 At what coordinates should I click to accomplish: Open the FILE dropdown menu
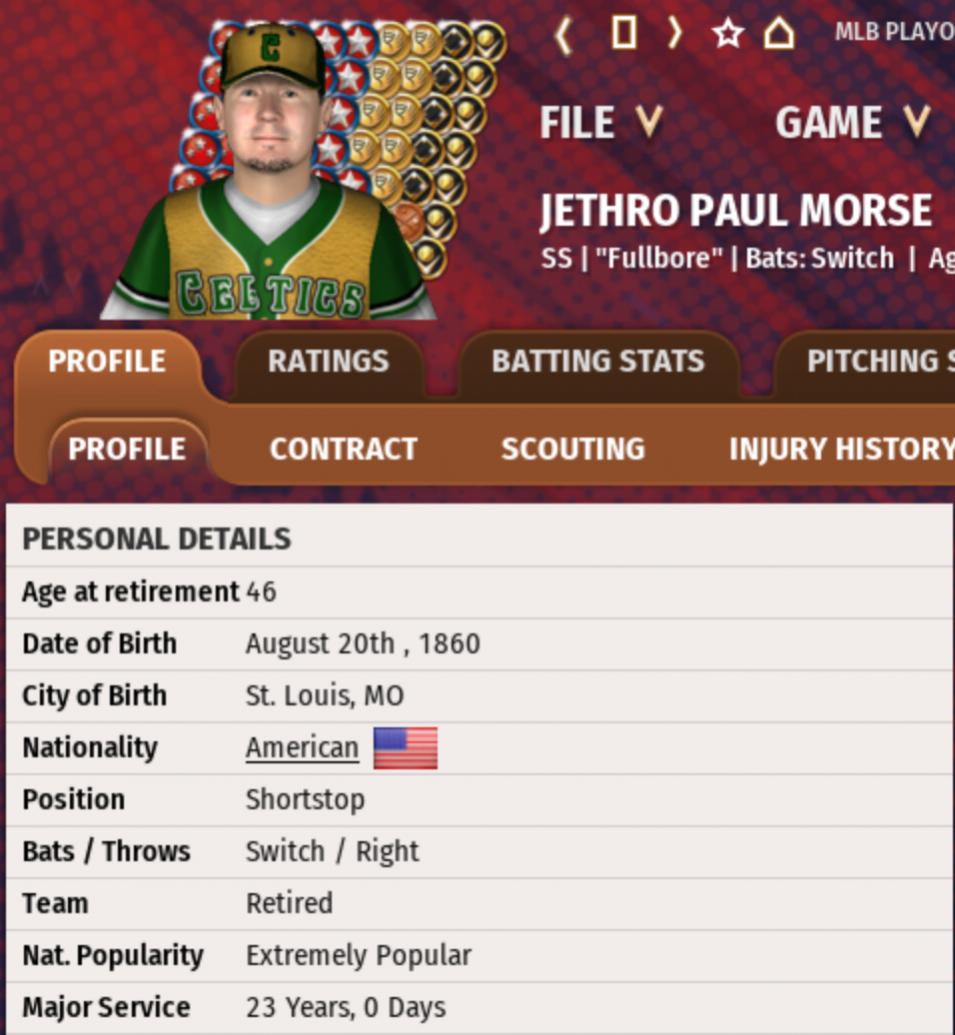point(600,123)
